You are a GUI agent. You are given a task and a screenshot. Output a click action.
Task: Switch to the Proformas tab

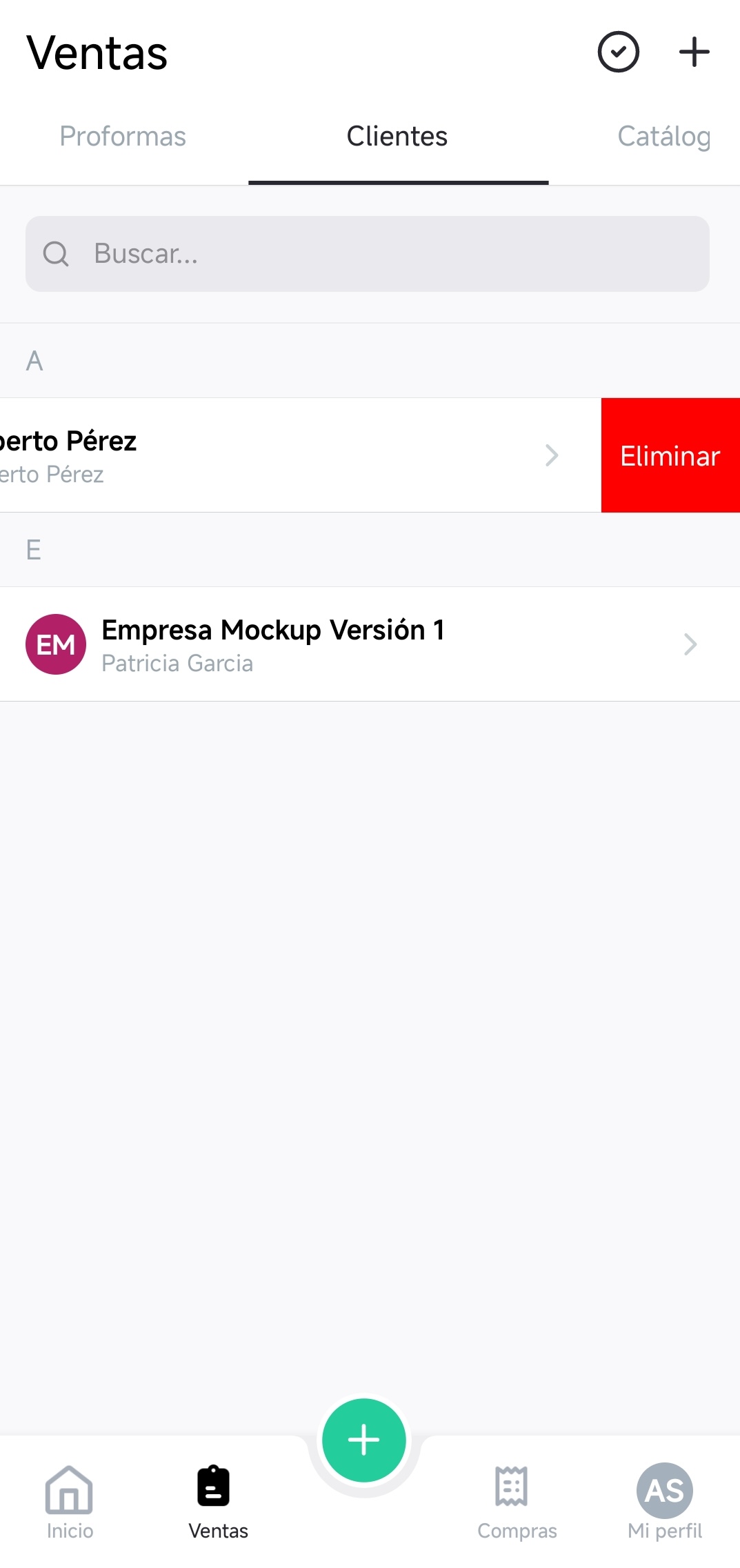click(x=123, y=137)
